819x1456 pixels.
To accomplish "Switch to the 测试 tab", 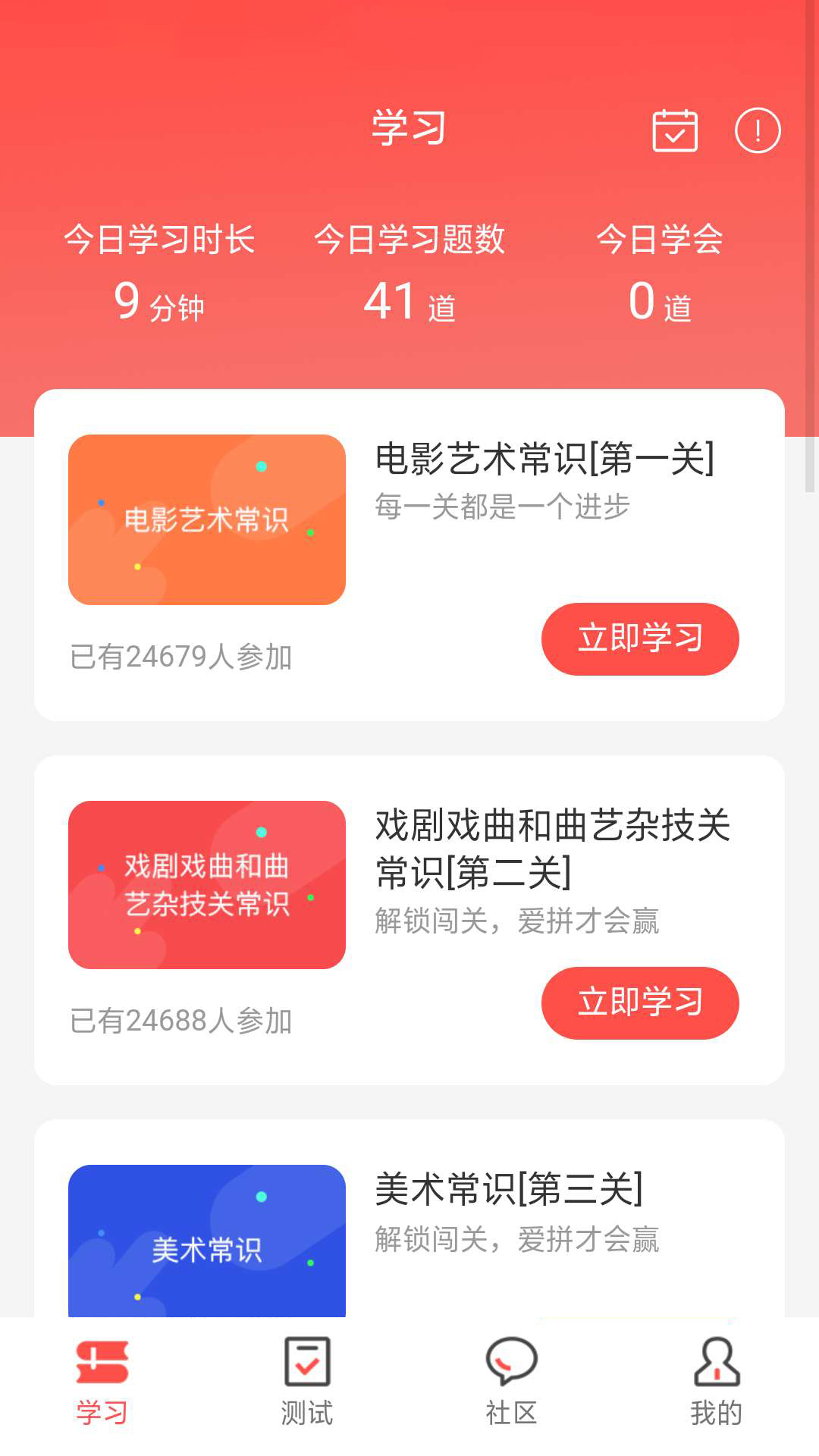I will click(307, 1382).
